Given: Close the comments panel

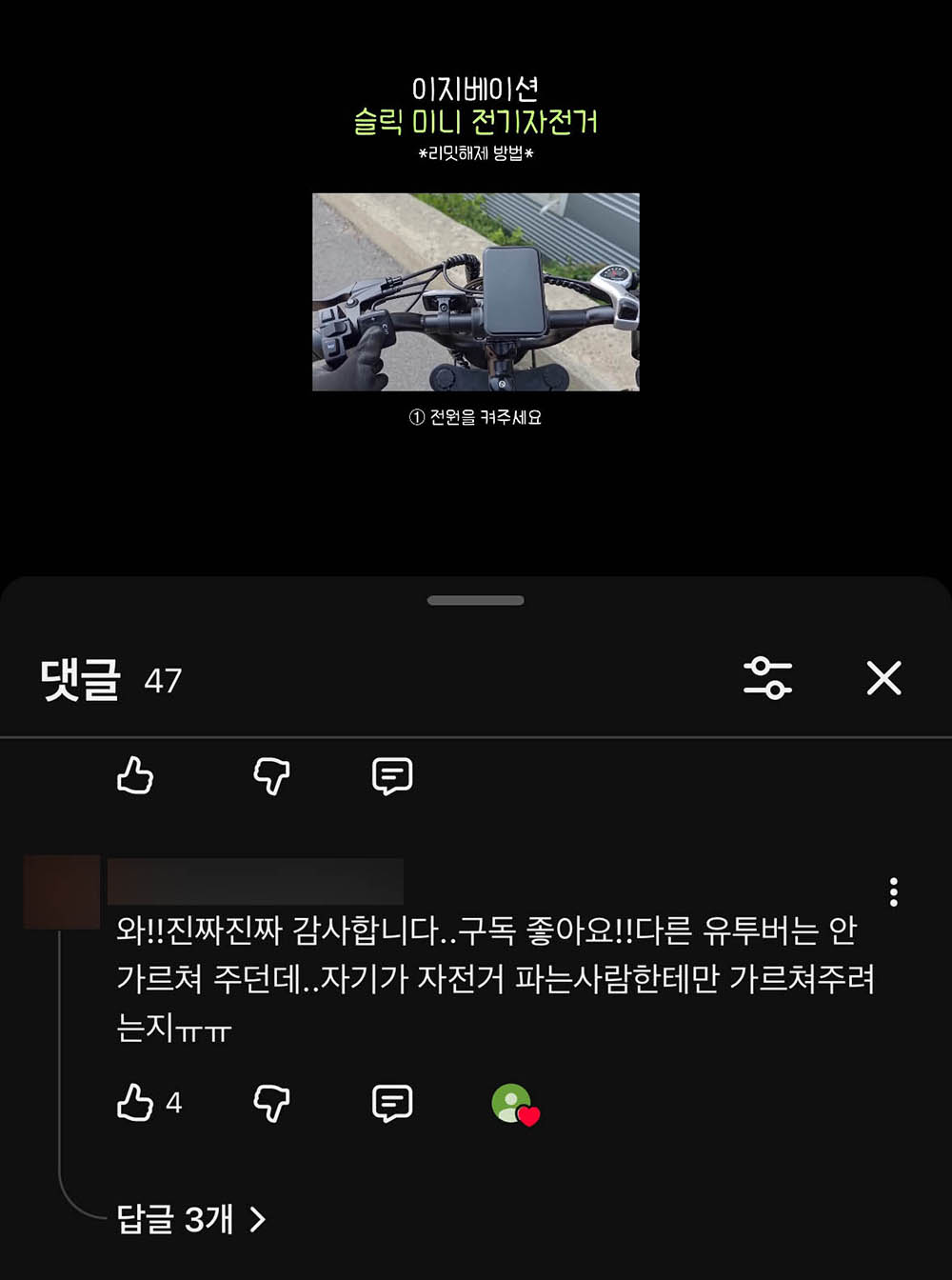Looking at the screenshot, I should pos(883,679).
